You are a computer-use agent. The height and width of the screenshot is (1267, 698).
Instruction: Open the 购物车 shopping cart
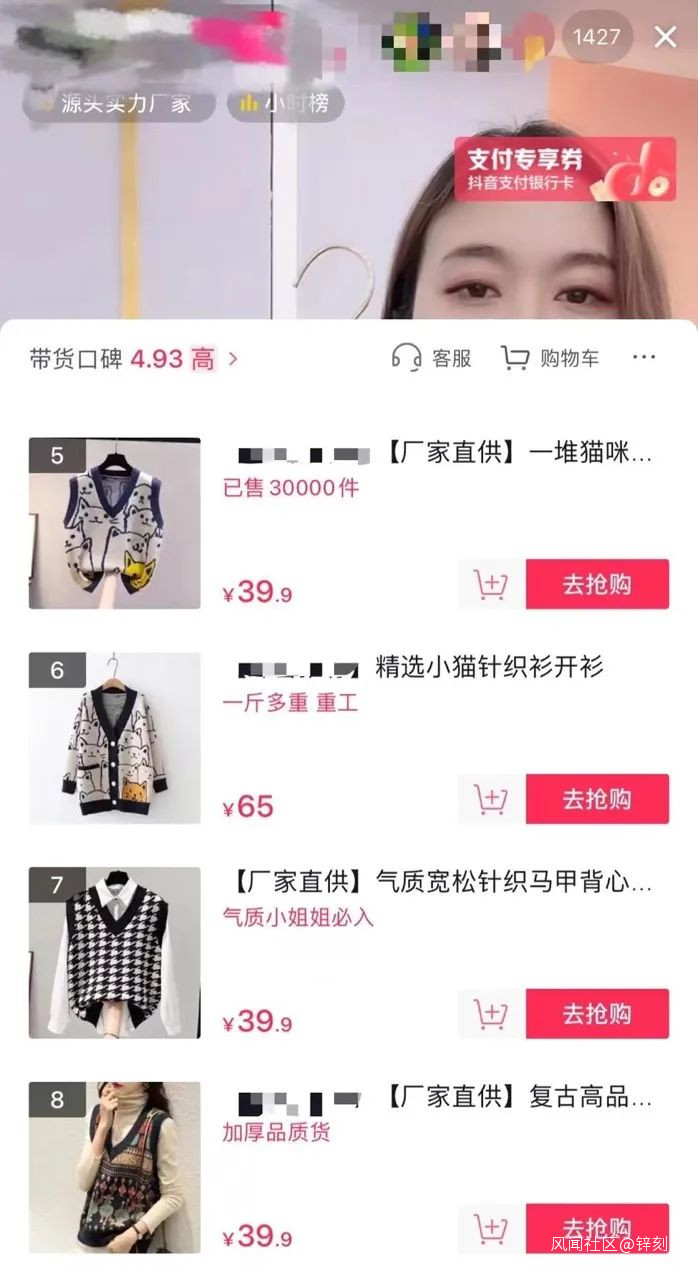[550, 358]
